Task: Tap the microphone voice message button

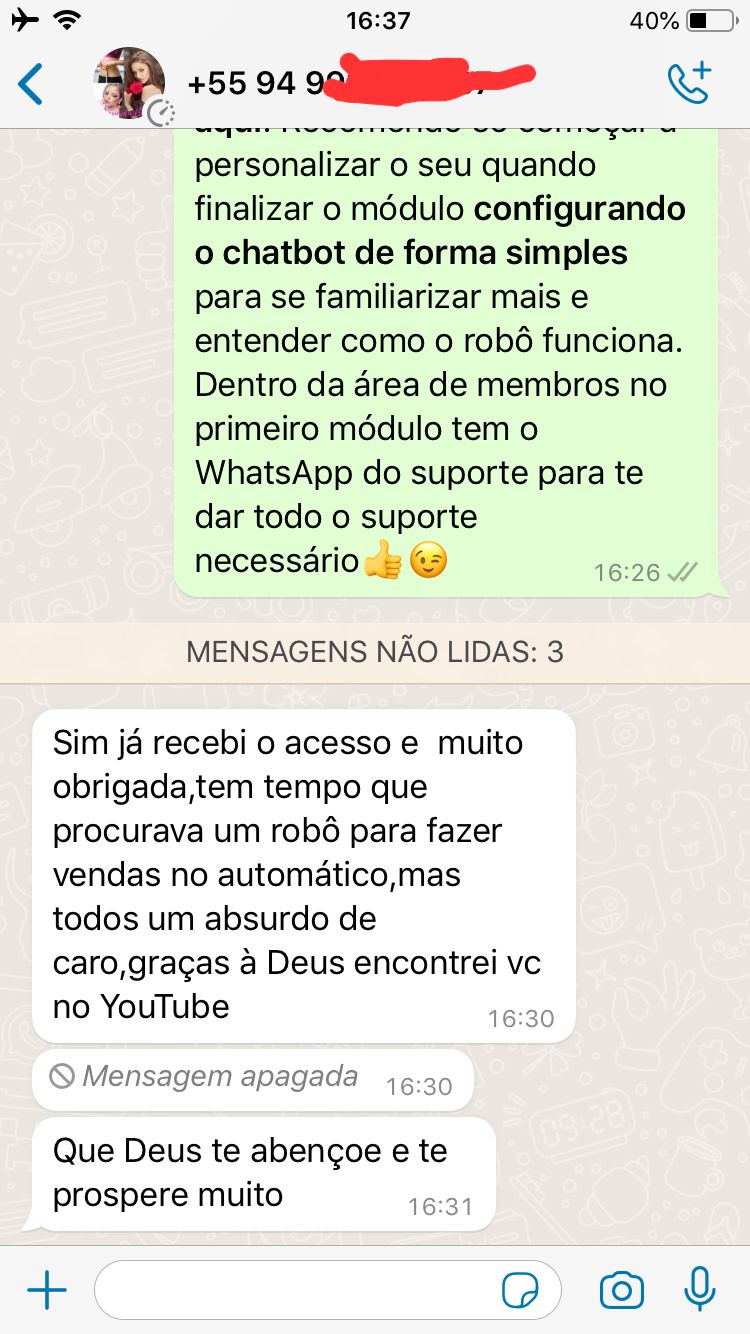Action: 699,1289
